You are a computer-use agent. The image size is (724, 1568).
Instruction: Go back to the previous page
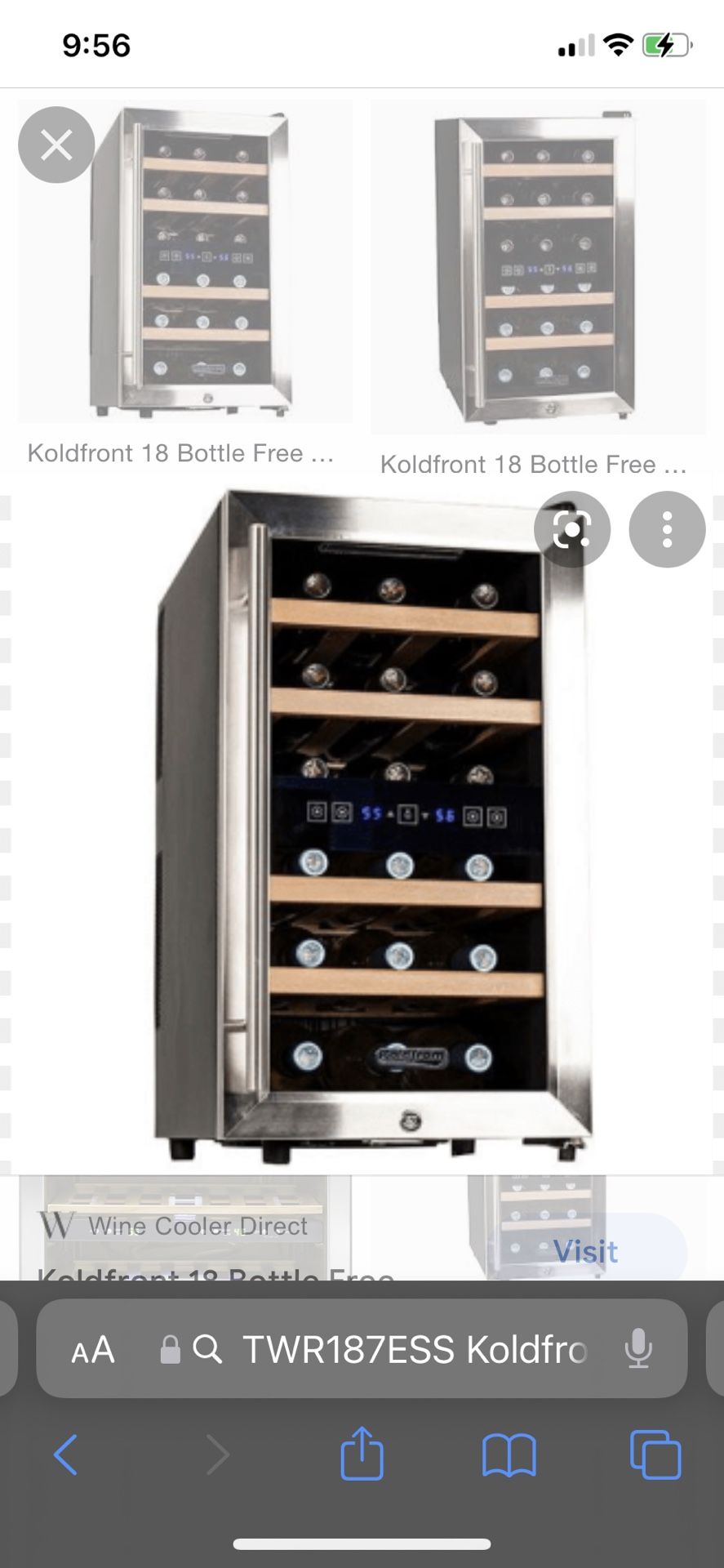pyautogui.click(x=65, y=1454)
